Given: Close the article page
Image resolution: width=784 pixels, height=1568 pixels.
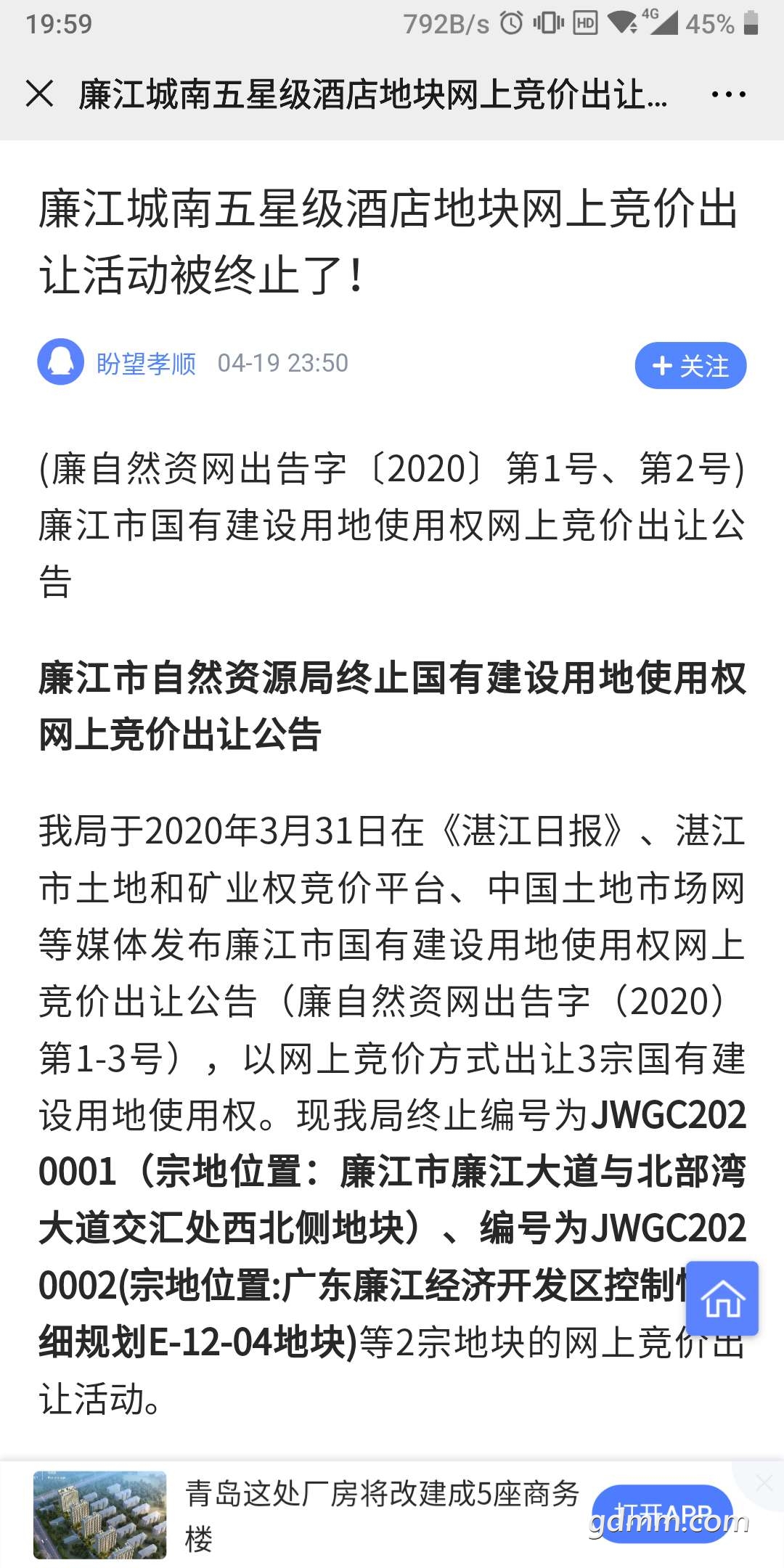Looking at the screenshot, I should tap(39, 94).
